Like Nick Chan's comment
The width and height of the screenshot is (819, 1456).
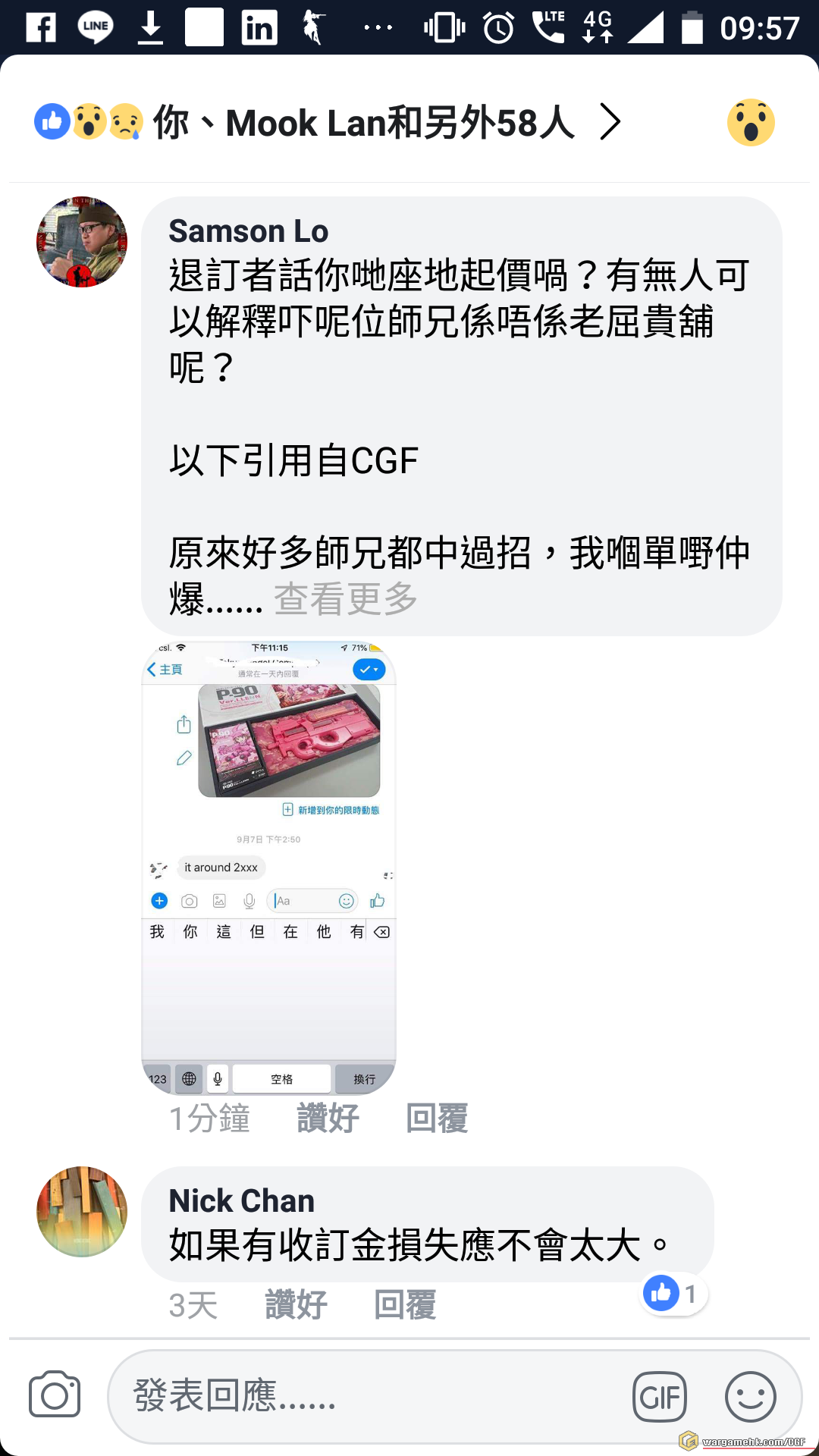[x=296, y=1305]
